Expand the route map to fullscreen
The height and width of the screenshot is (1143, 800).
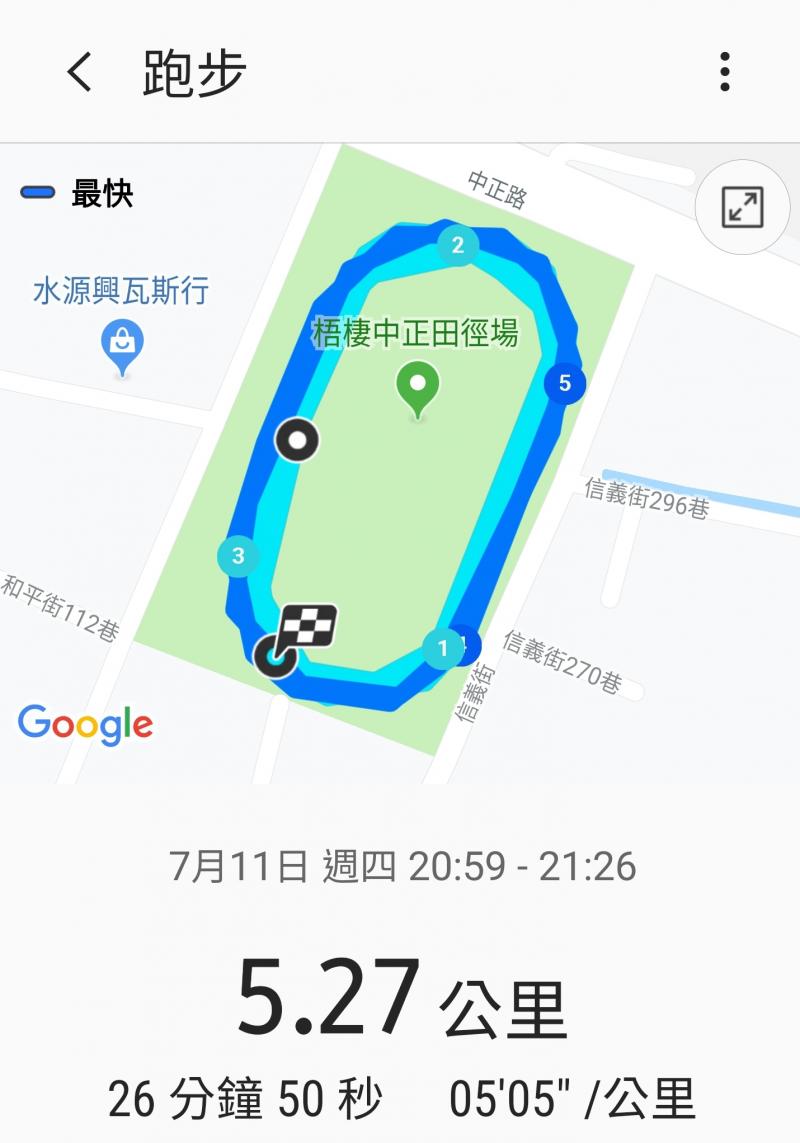click(x=742, y=208)
